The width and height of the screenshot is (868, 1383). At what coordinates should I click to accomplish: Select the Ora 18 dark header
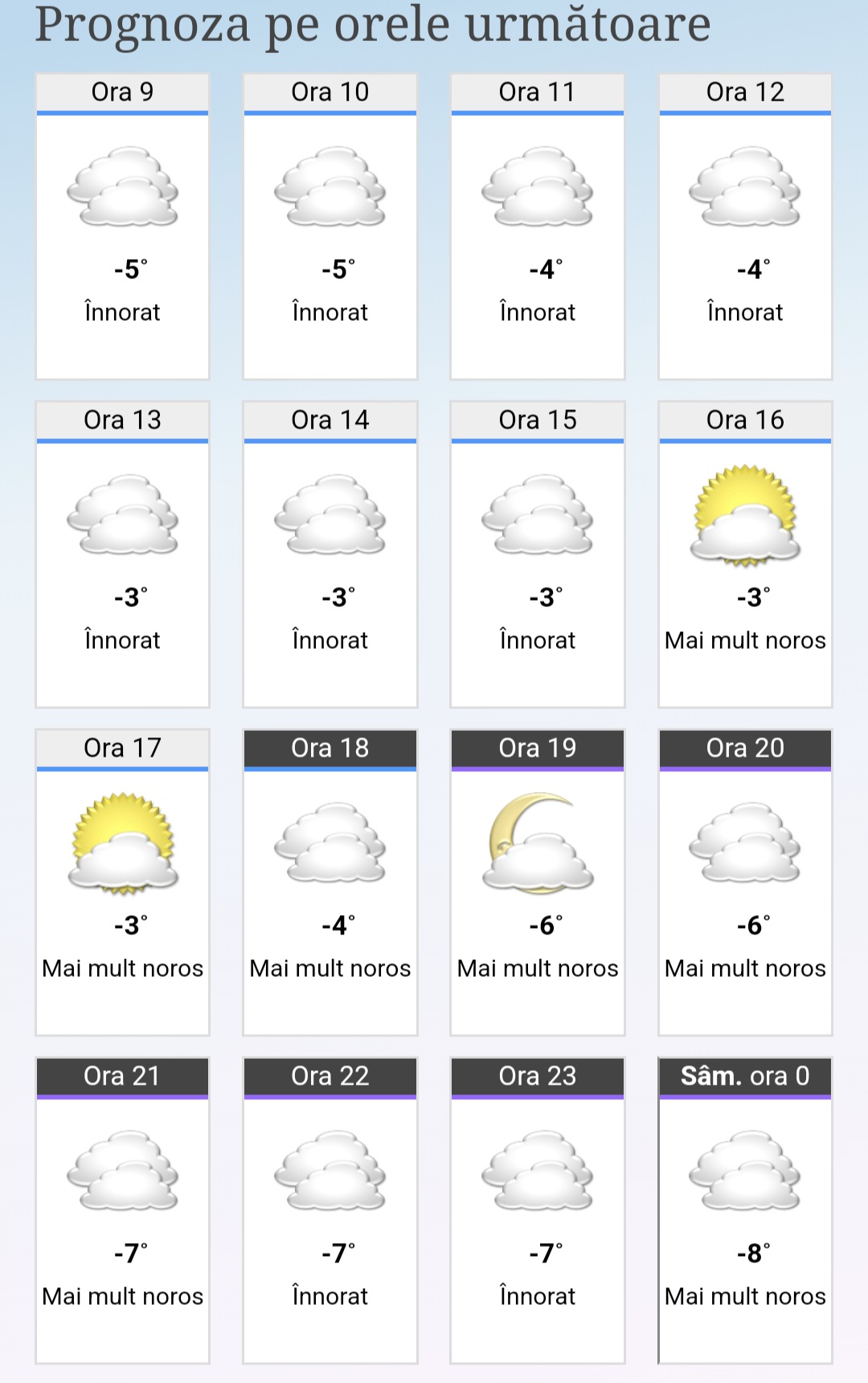330,748
